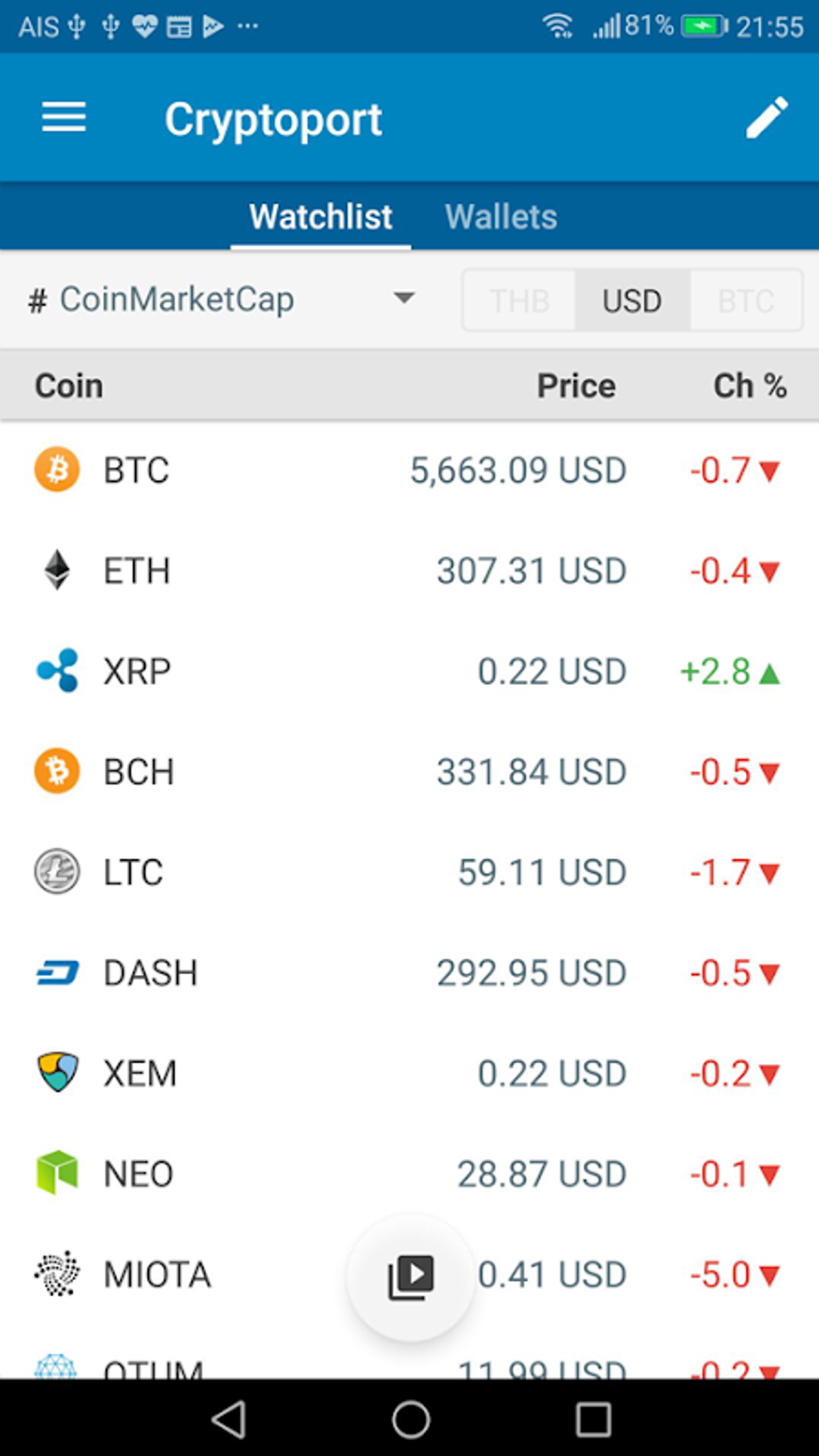Screen dimensions: 819x1456
Task: Tap the floating slideshow button
Action: tap(409, 1277)
